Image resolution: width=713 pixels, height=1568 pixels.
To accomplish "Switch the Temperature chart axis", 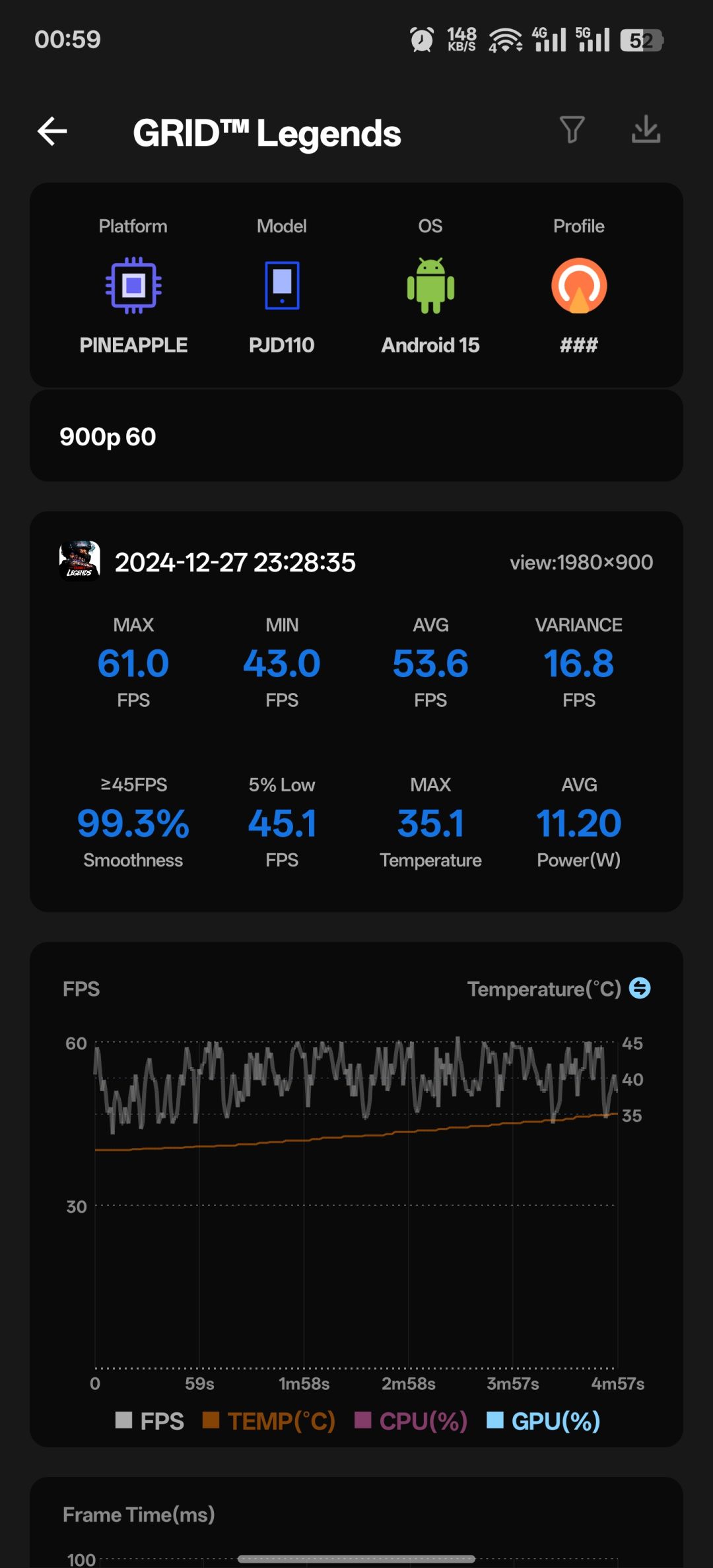I will click(x=639, y=988).
